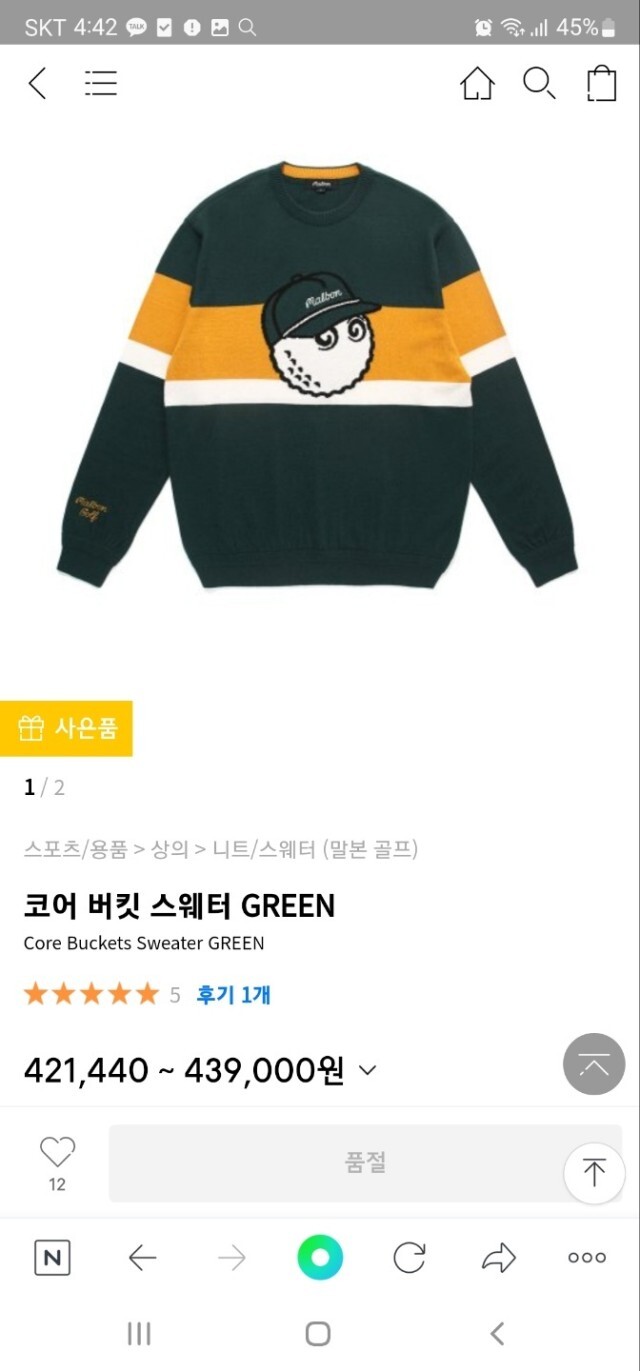Reload the page in browser toolbar
This screenshot has width=640, height=1371.
pyautogui.click(x=409, y=1258)
